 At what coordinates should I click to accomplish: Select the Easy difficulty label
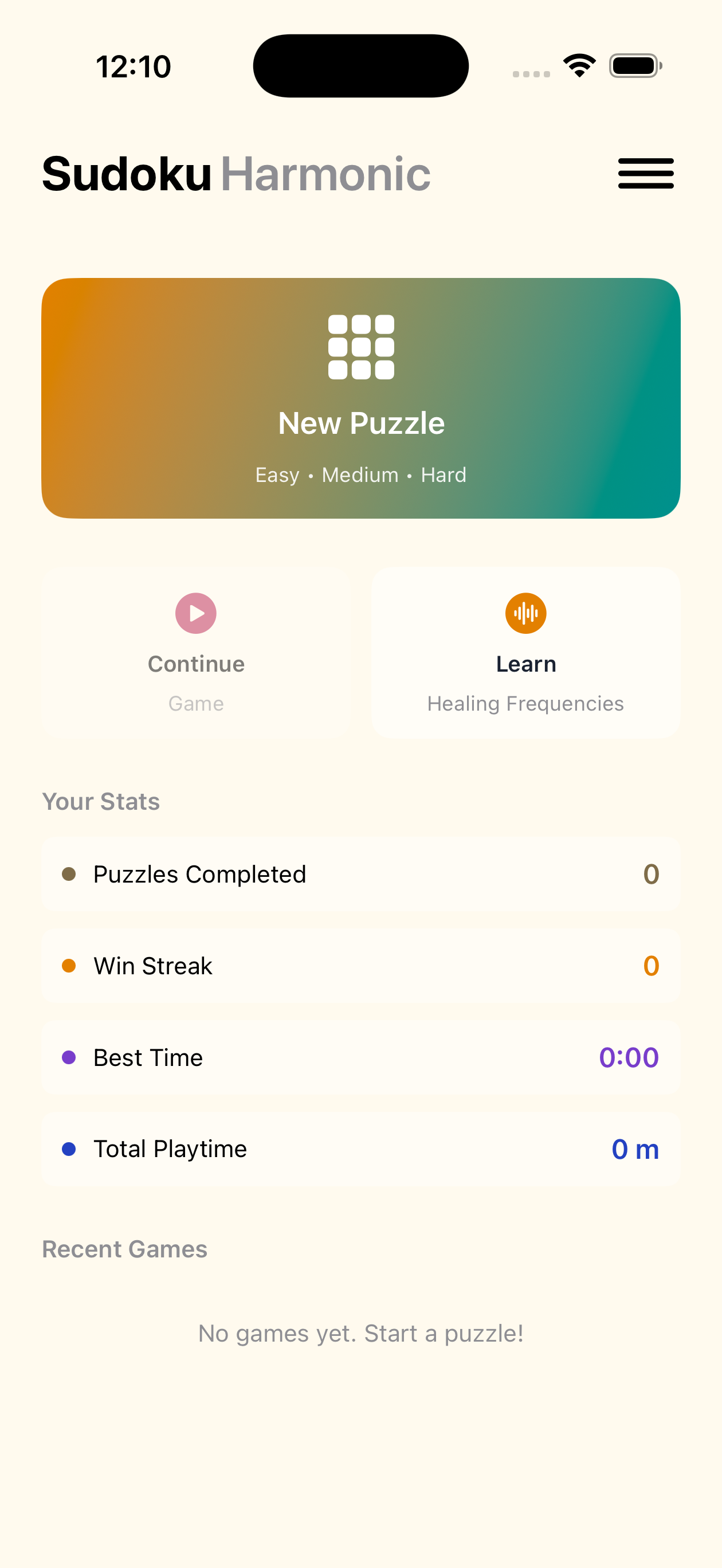tap(277, 475)
